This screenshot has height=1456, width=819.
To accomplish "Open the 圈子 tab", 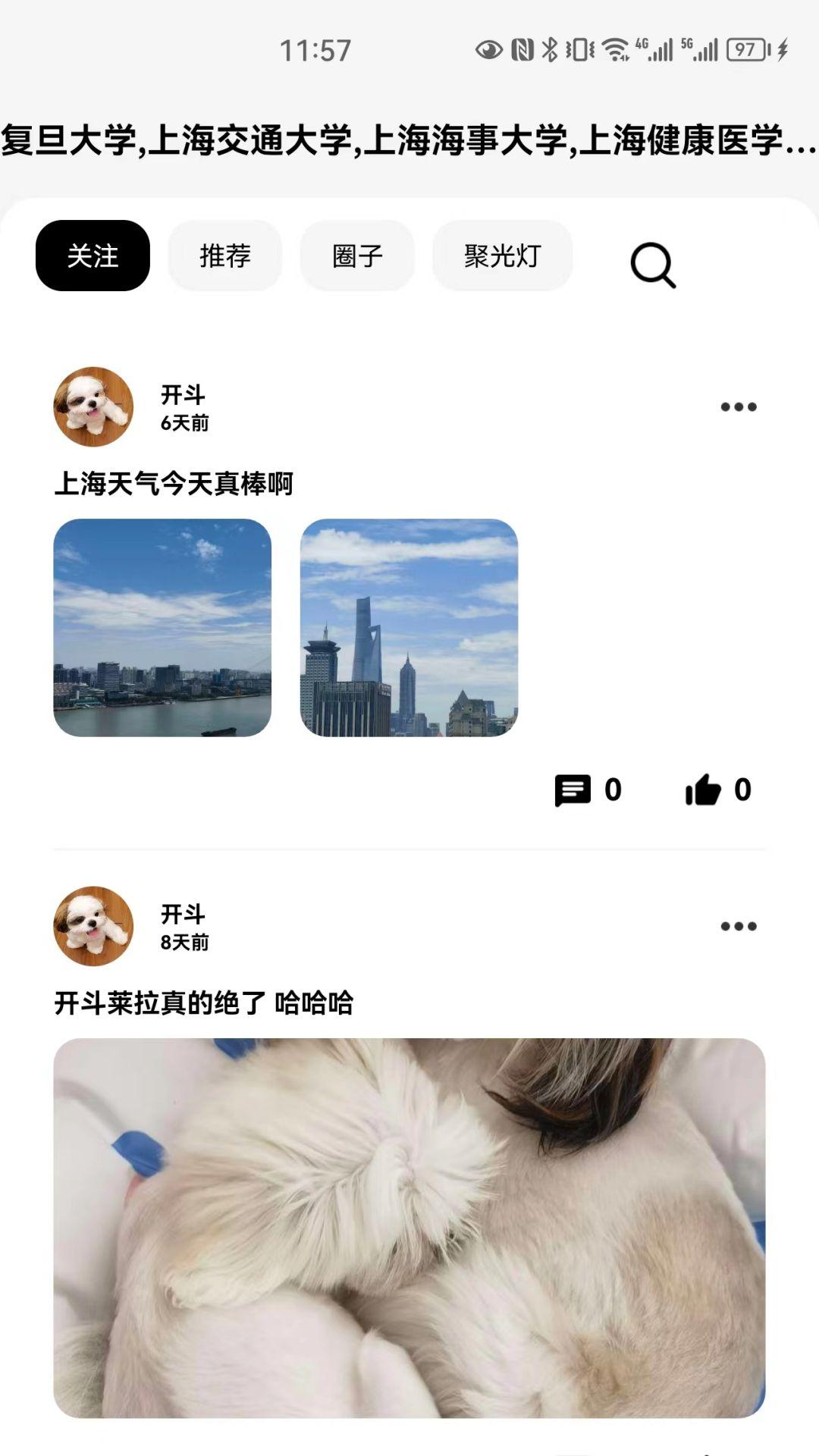I will click(x=357, y=256).
